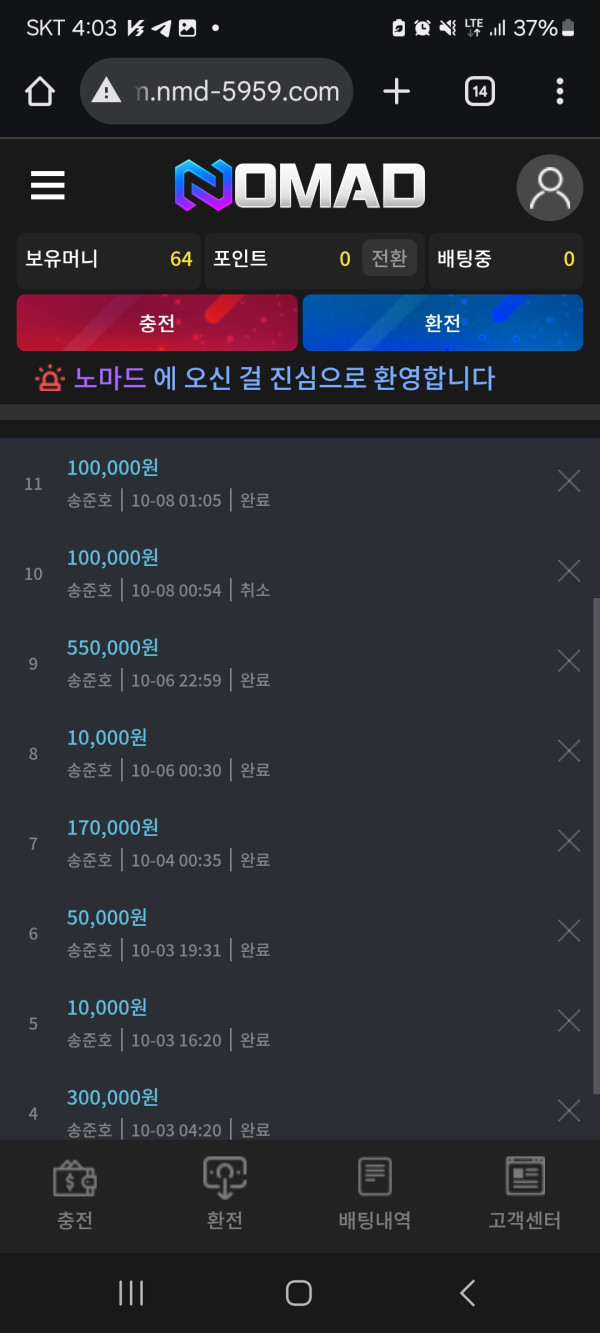This screenshot has width=600, height=1333.
Task: Tap the blue 환전 button
Action: coord(442,323)
